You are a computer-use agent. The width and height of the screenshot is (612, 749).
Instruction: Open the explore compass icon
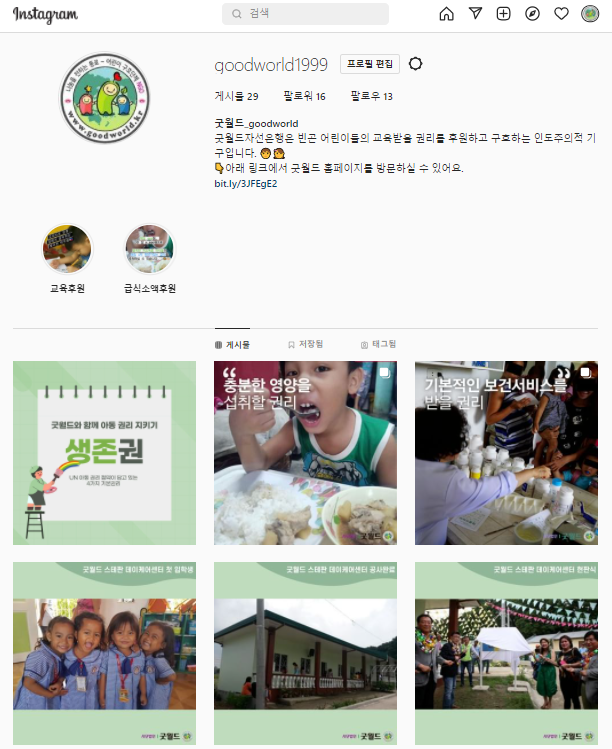pyautogui.click(x=533, y=14)
